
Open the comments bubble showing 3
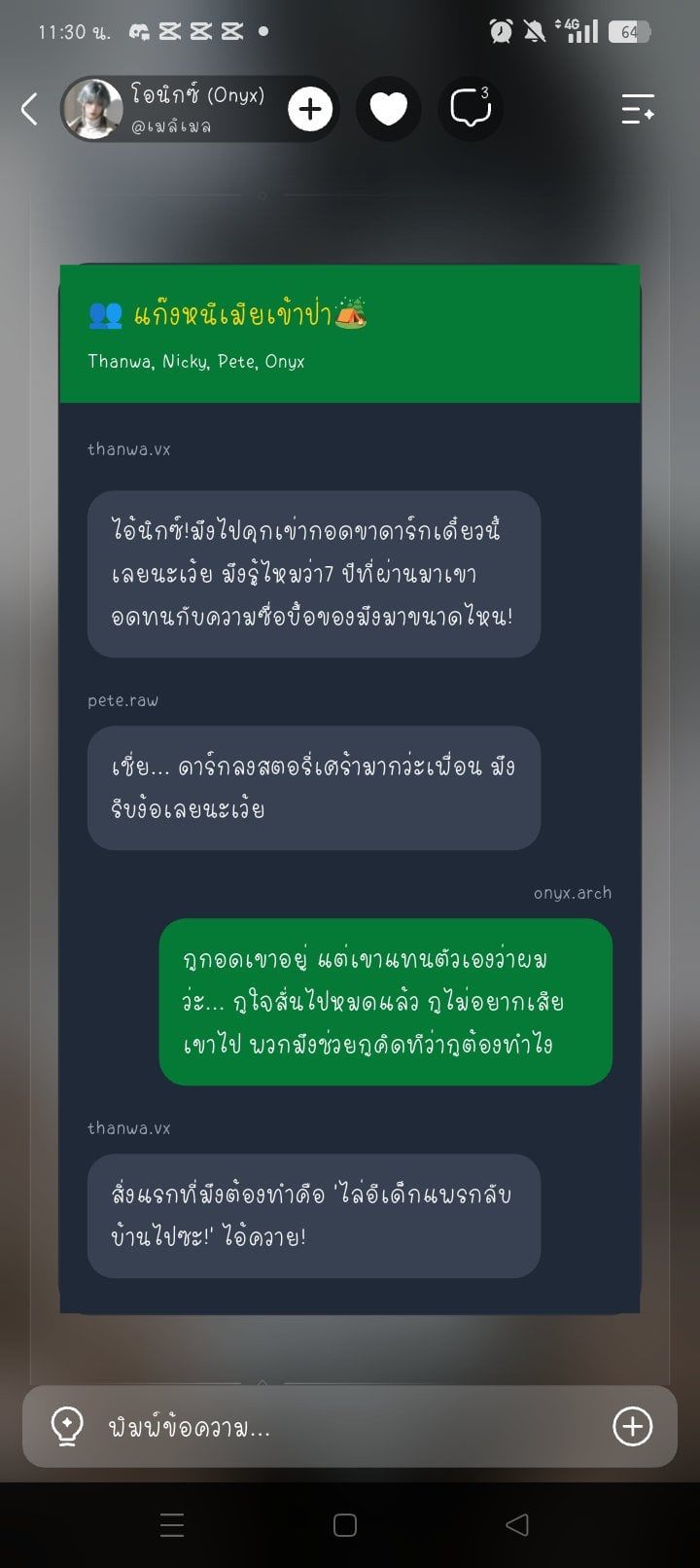(471, 109)
